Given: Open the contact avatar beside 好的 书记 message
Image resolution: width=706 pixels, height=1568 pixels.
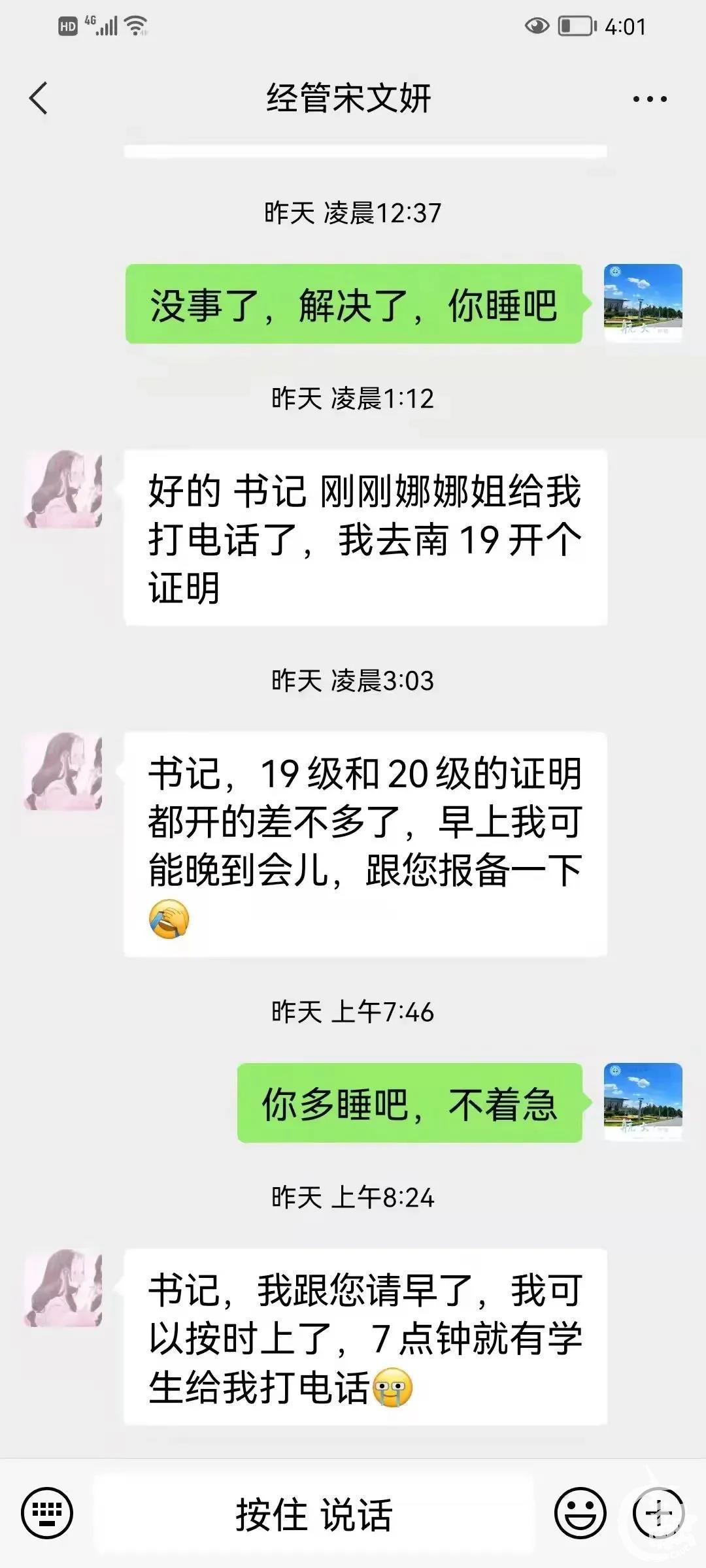Looking at the screenshot, I should pyautogui.click(x=63, y=488).
